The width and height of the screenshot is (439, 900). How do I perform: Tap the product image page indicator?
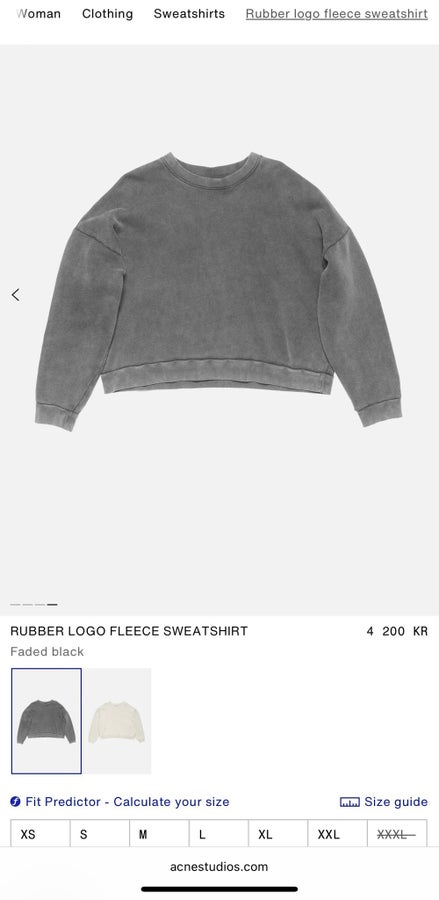coord(34,604)
